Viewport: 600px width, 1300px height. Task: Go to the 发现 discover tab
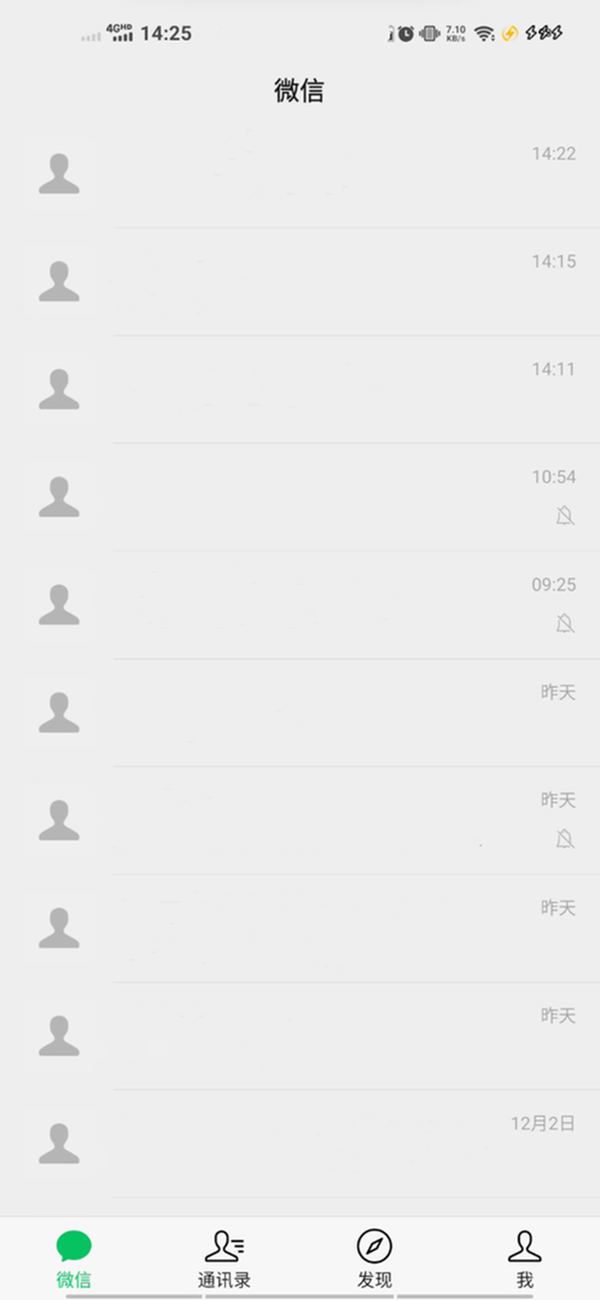point(374,1258)
